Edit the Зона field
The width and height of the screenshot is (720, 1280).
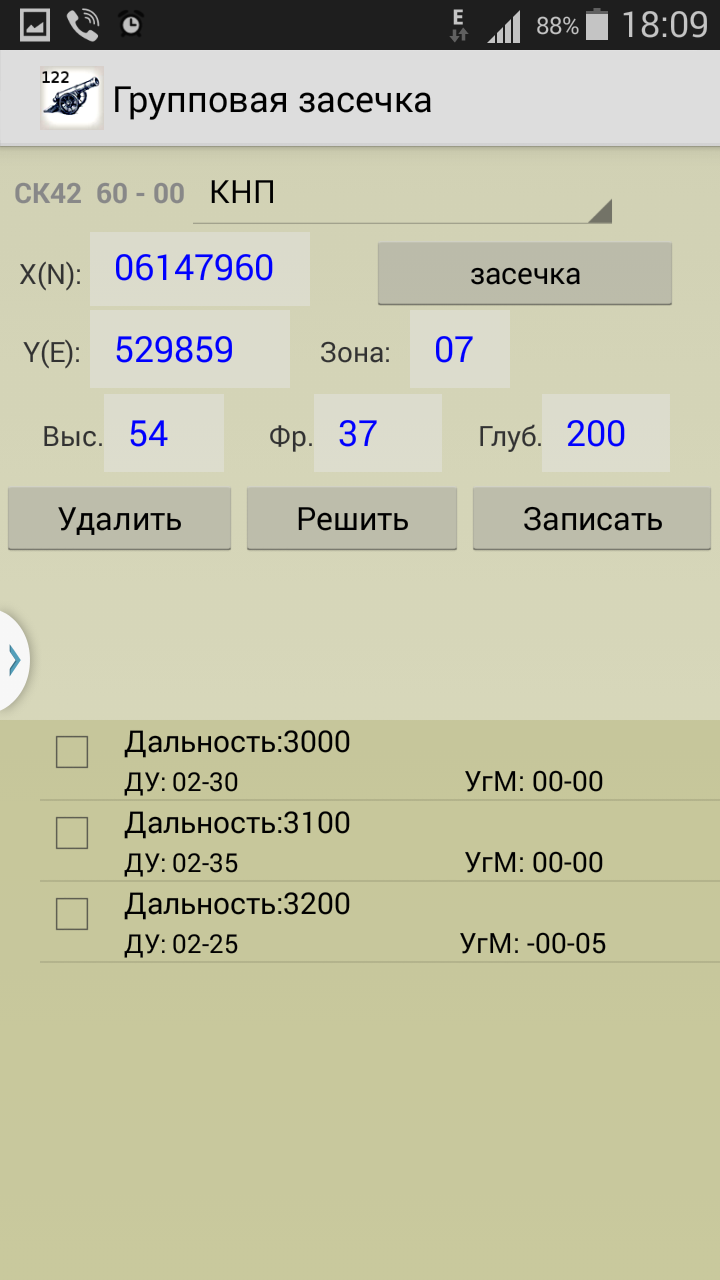coord(460,350)
